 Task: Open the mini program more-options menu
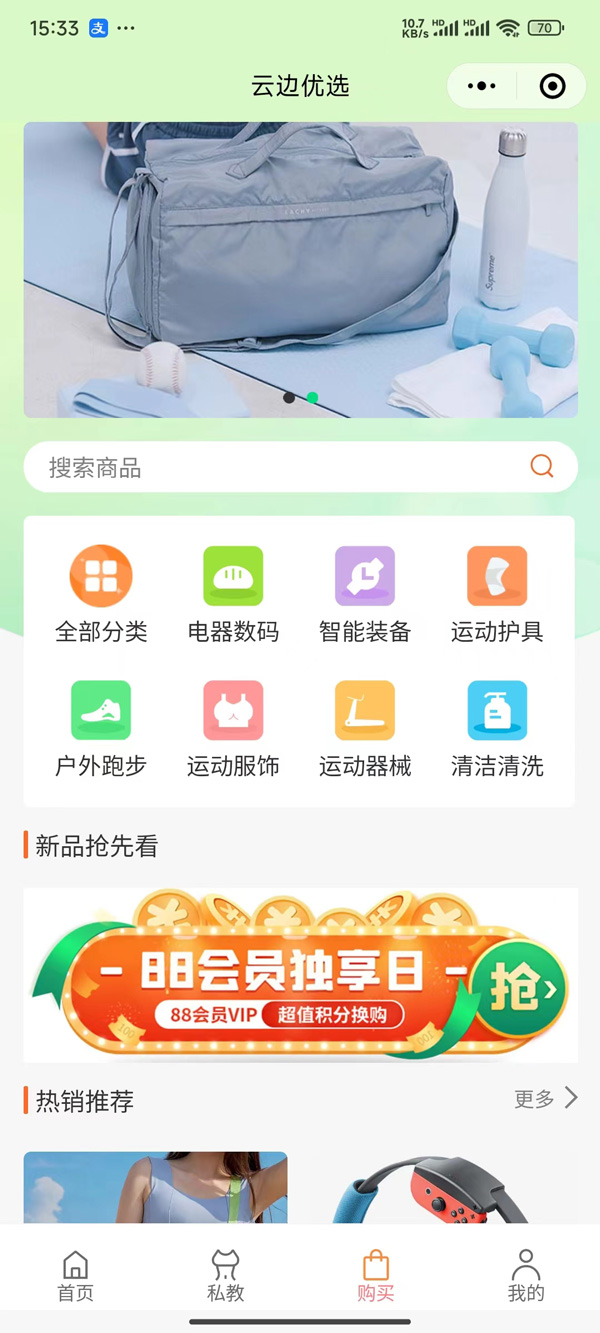pyautogui.click(x=482, y=86)
